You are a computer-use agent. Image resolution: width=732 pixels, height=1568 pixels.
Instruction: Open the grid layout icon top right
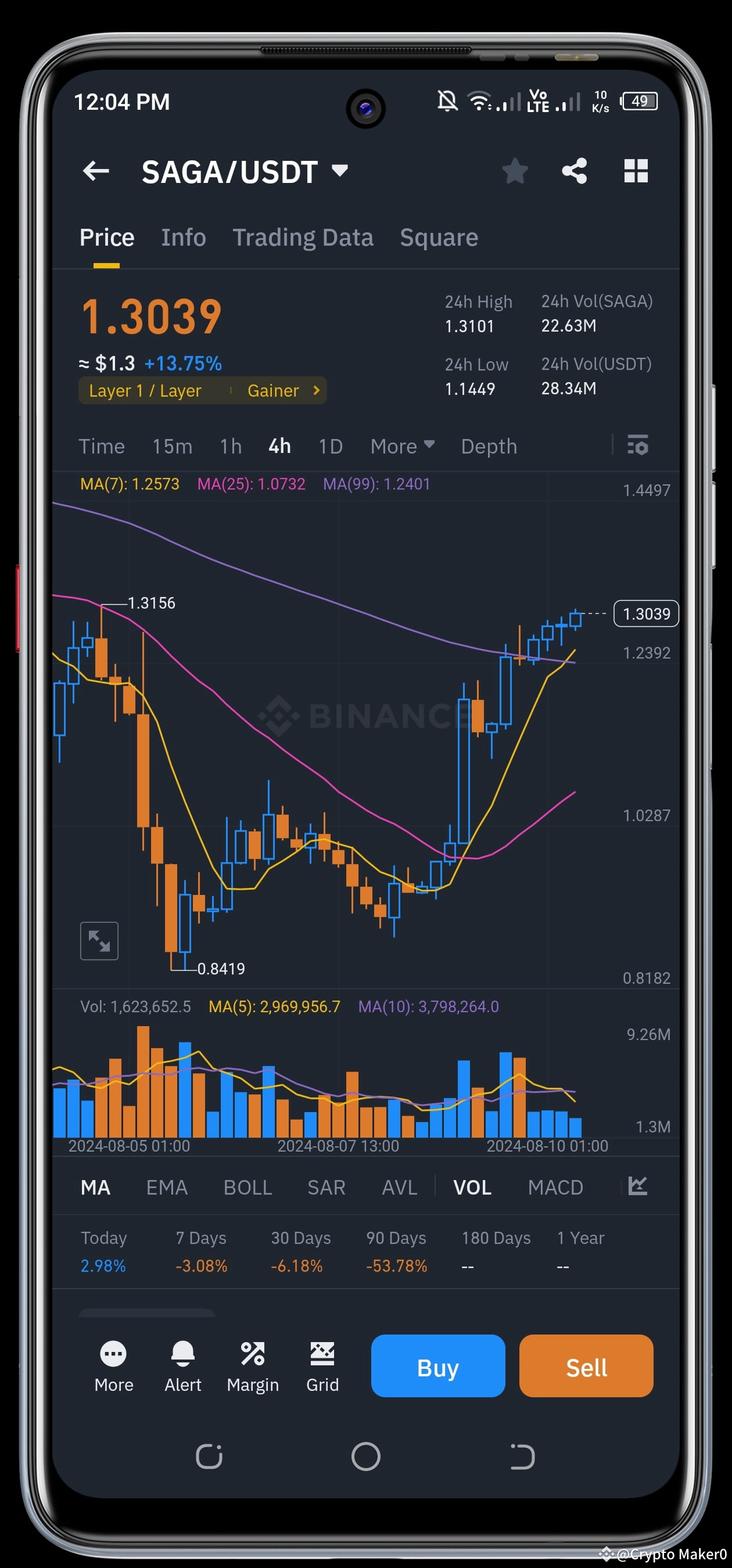pyautogui.click(x=635, y=171)
